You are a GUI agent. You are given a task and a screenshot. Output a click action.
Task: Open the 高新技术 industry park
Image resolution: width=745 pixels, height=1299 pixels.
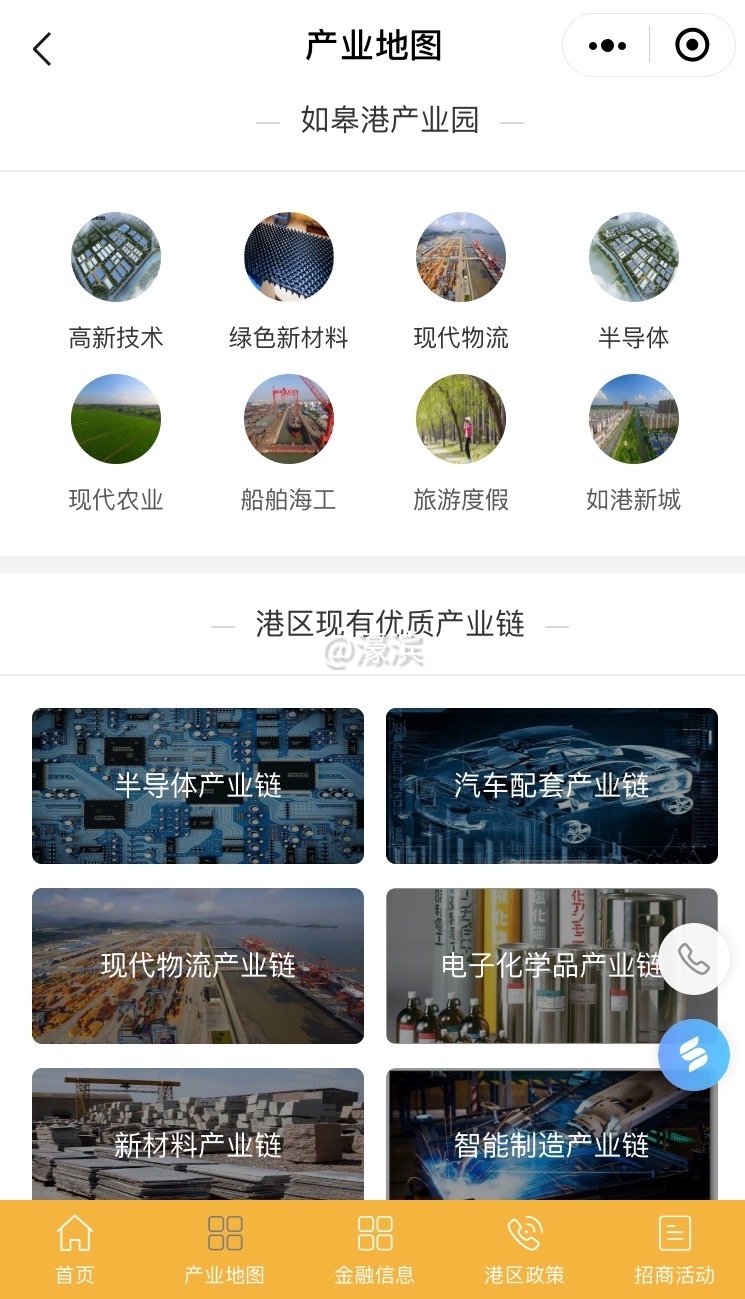click(x=116, y=258)
